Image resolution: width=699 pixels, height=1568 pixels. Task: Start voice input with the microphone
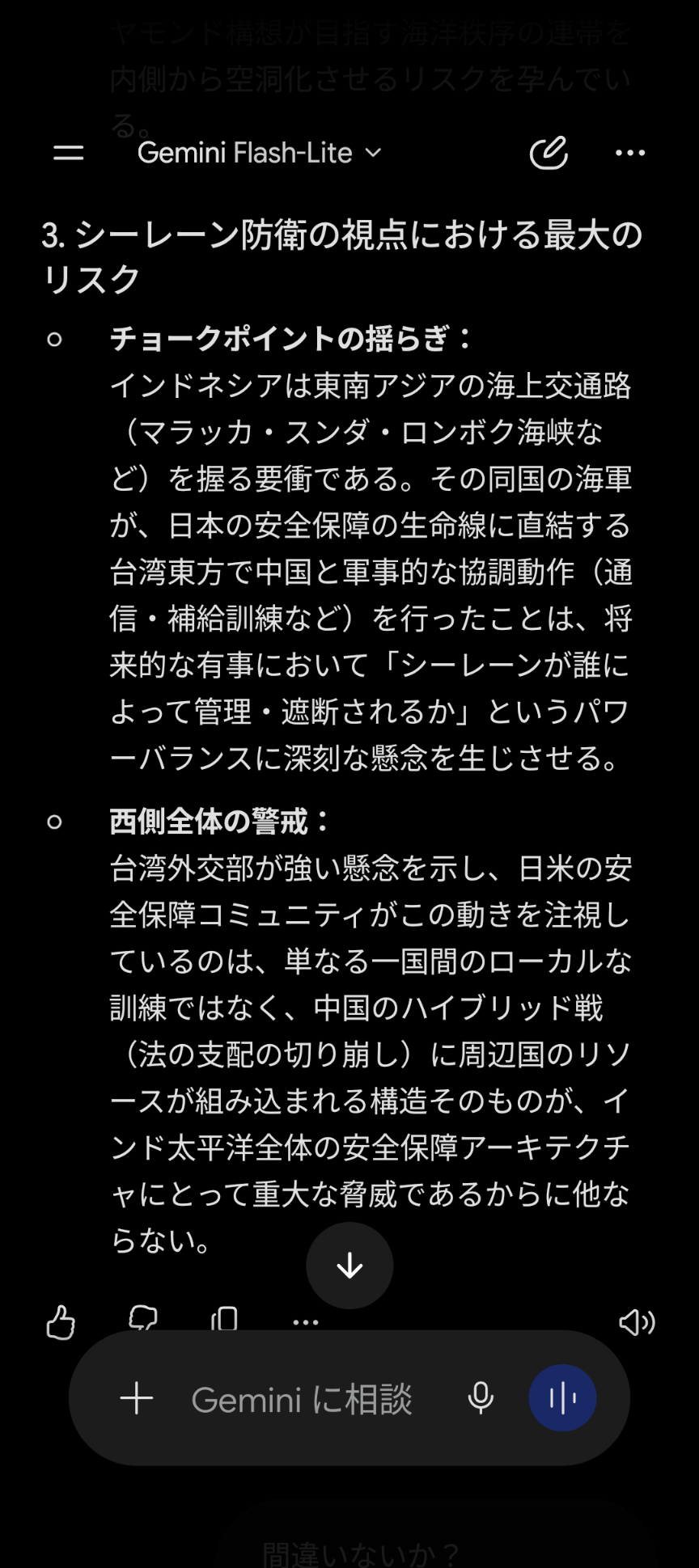tap(481, 1398)
